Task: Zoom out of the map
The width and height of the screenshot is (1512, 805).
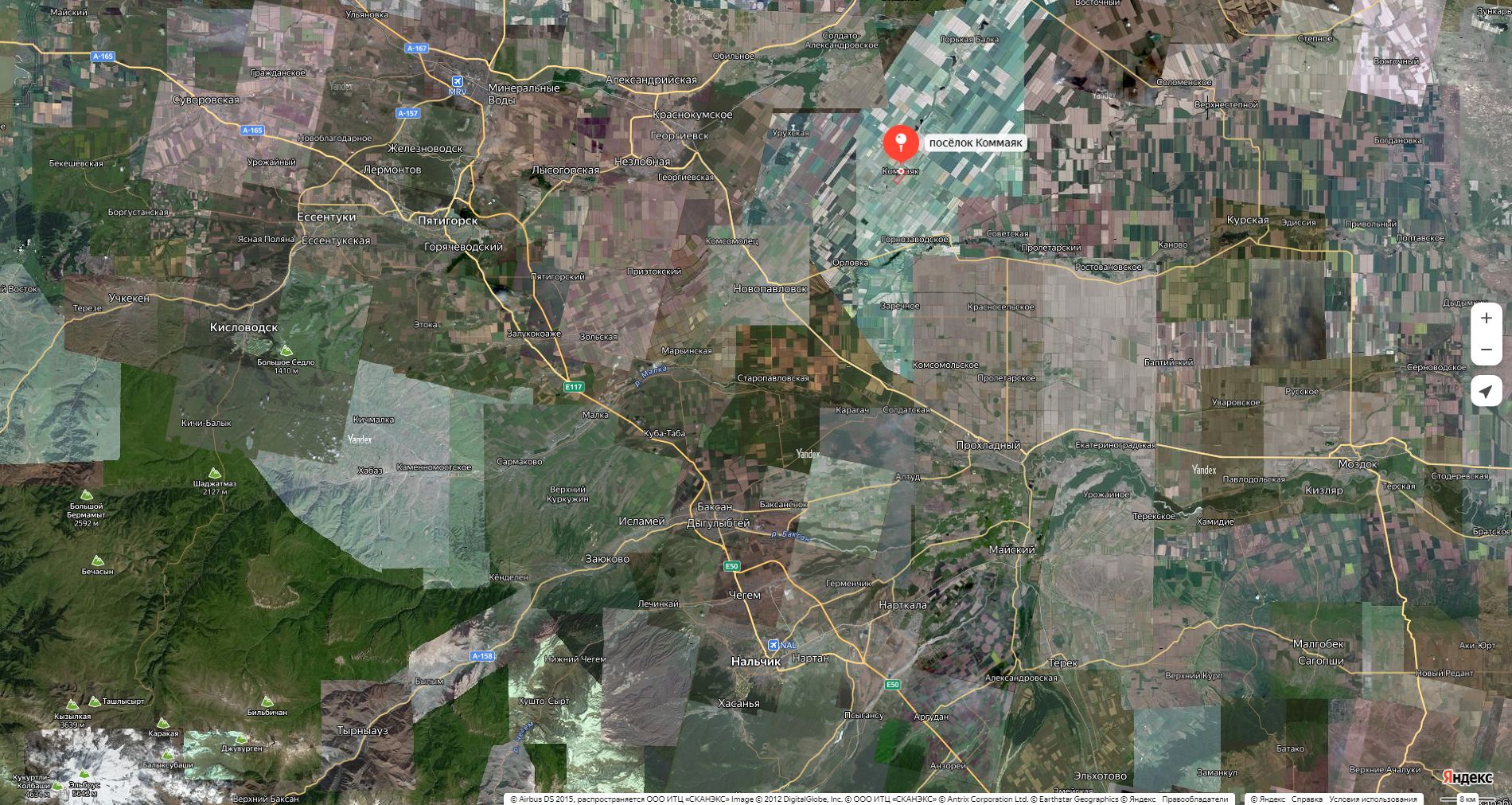Action: pos(1486,350)
